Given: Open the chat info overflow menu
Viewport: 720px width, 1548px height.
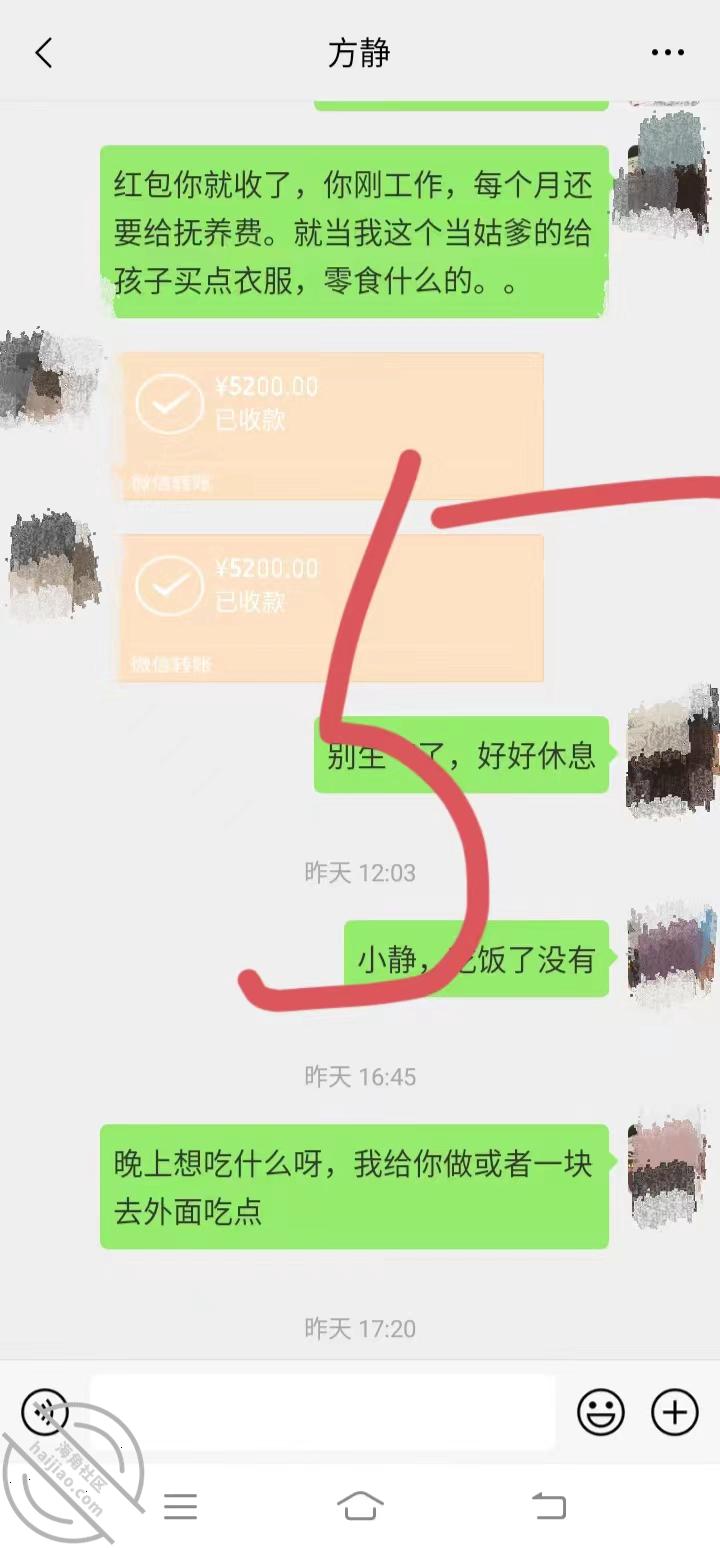Looking at the screenshot, I should (x=667, y=53).
